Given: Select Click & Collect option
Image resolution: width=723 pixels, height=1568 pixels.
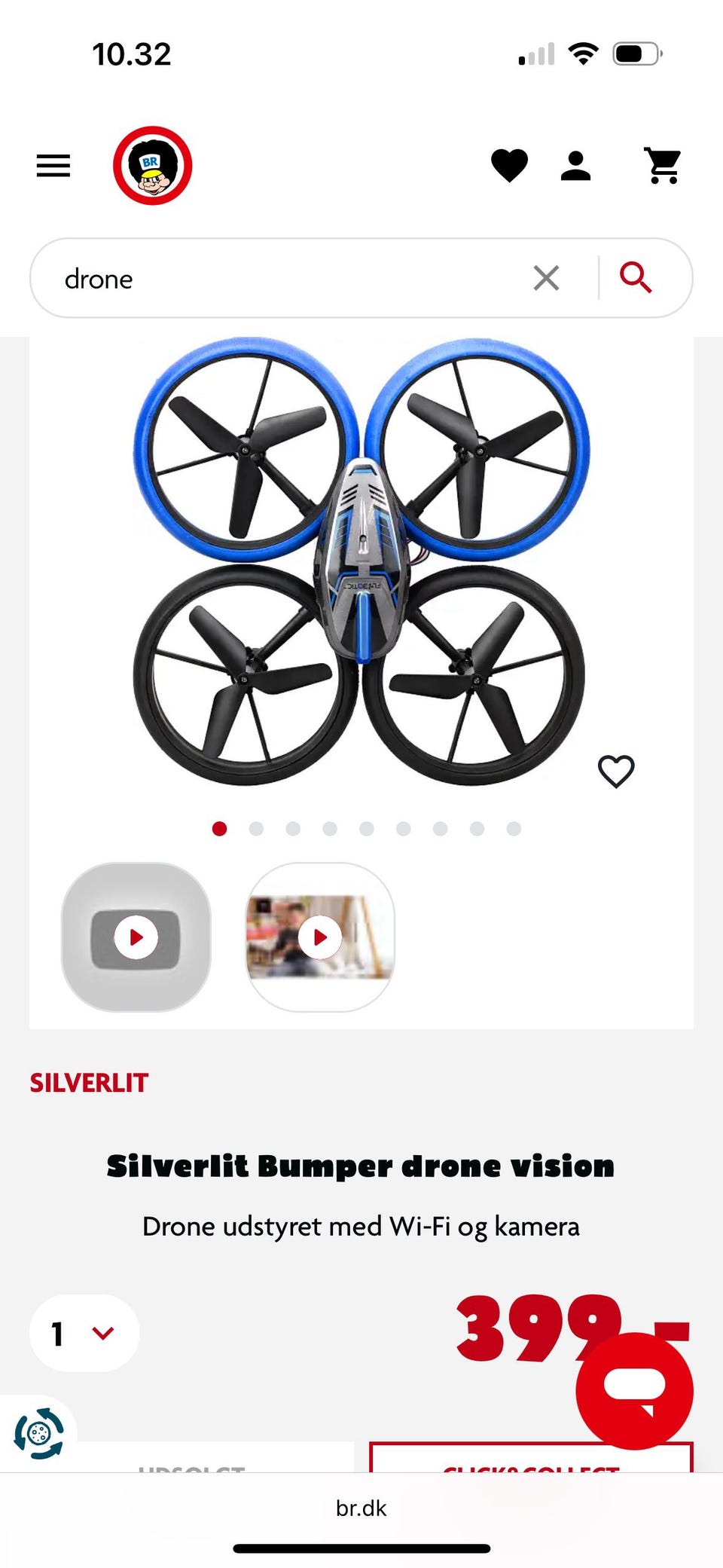Looking at the screenshot, I should pyautogui.click(x=531, y=1460).
